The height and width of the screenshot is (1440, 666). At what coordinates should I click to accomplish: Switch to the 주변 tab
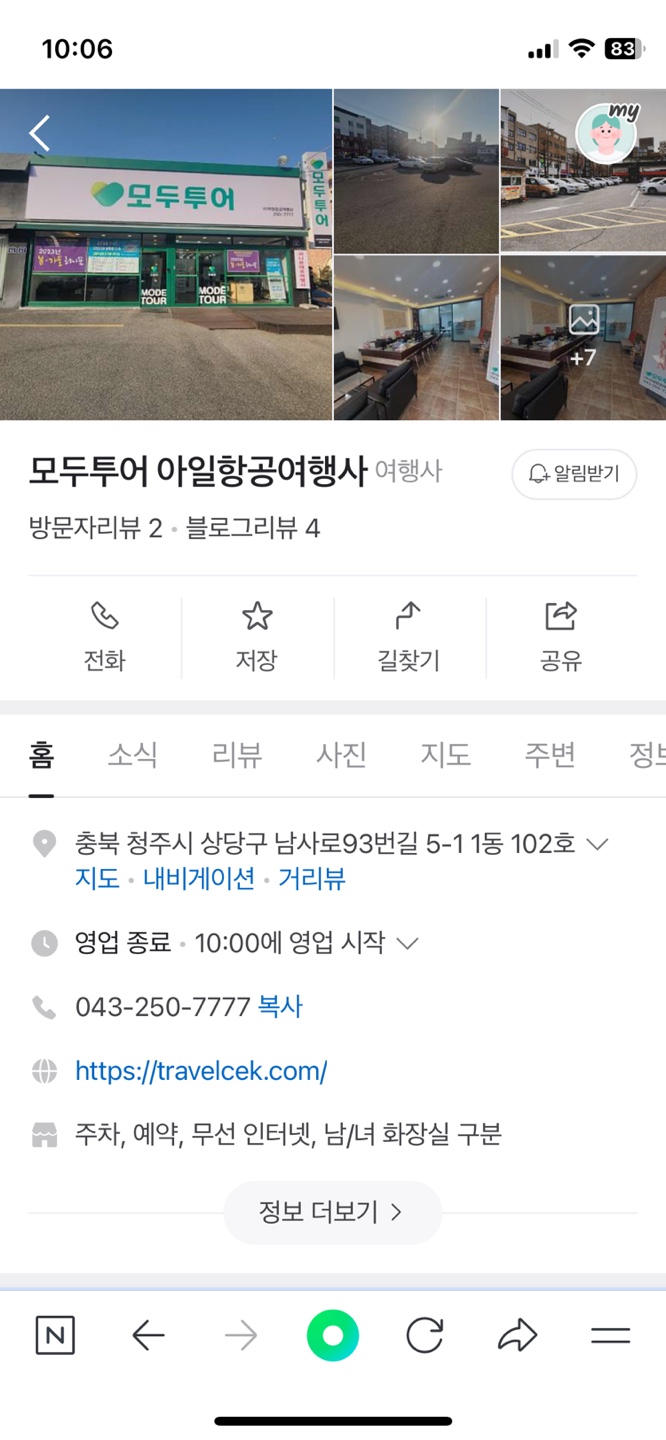(x=549, y=755)
